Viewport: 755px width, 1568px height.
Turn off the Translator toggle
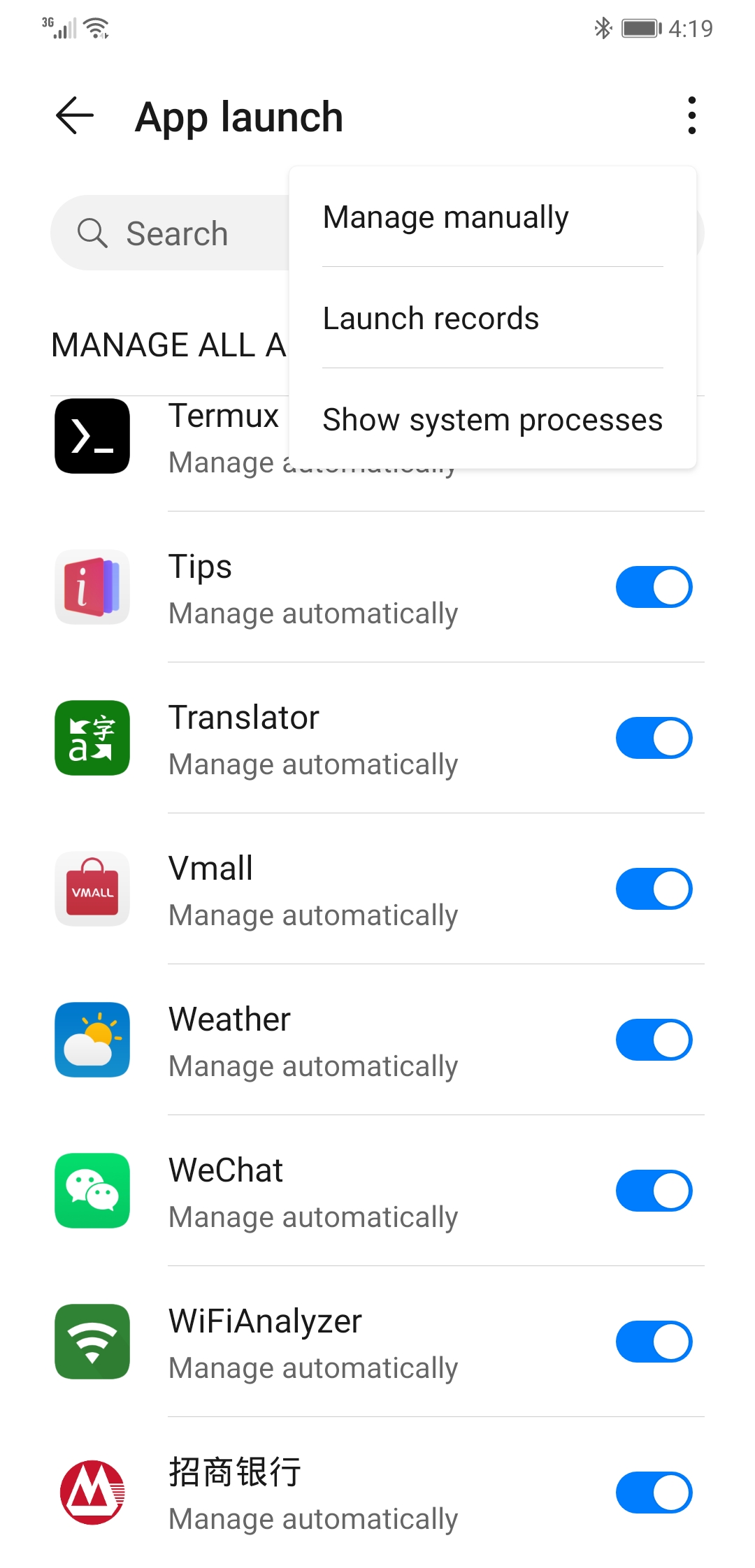(654, 738)
